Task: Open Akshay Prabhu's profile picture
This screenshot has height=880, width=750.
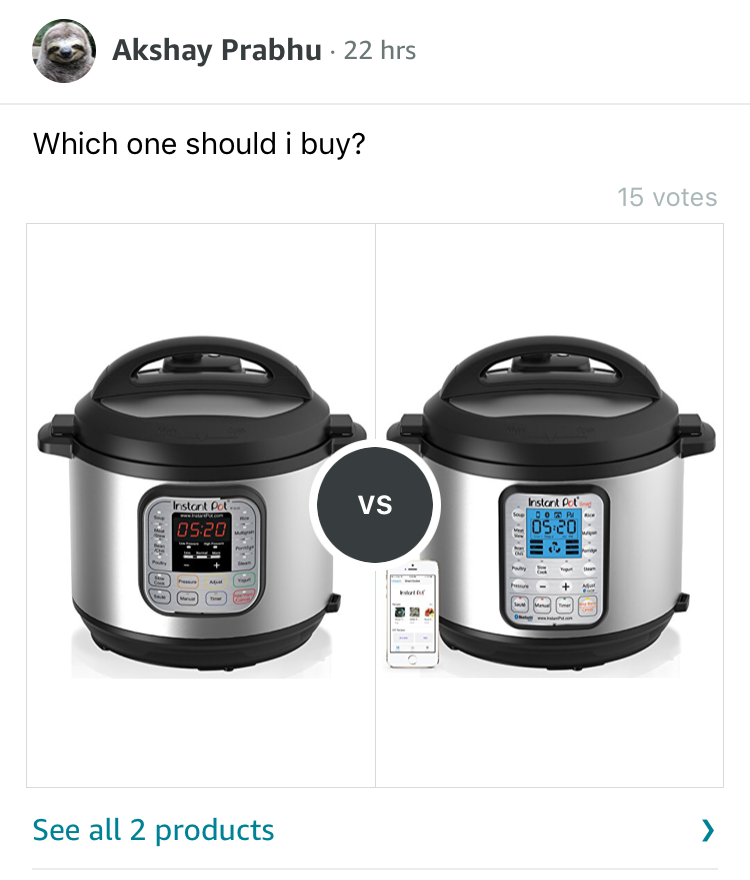Action: [x=64, y=51]
